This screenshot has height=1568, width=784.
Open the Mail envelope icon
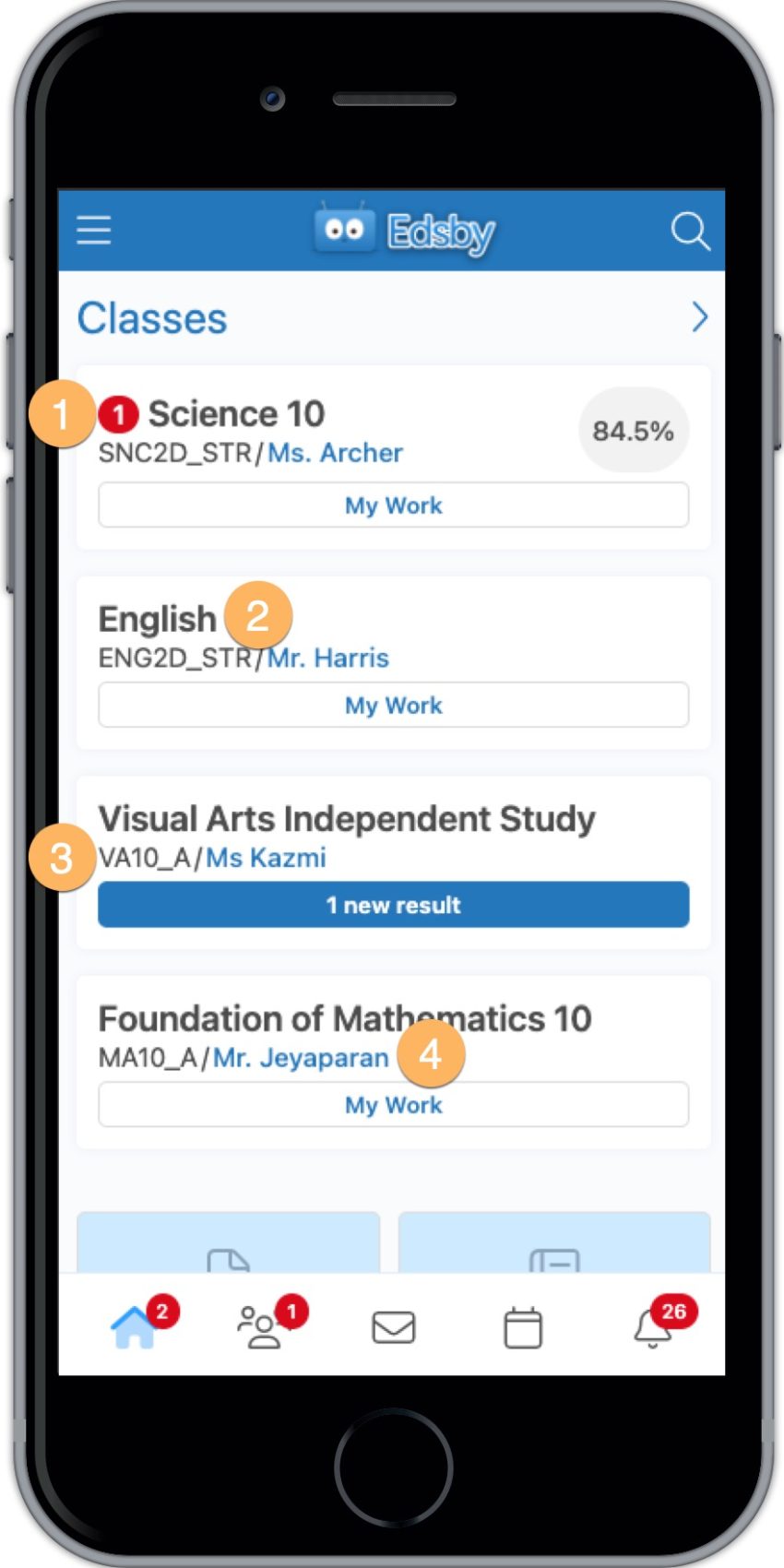point(393,1328)
